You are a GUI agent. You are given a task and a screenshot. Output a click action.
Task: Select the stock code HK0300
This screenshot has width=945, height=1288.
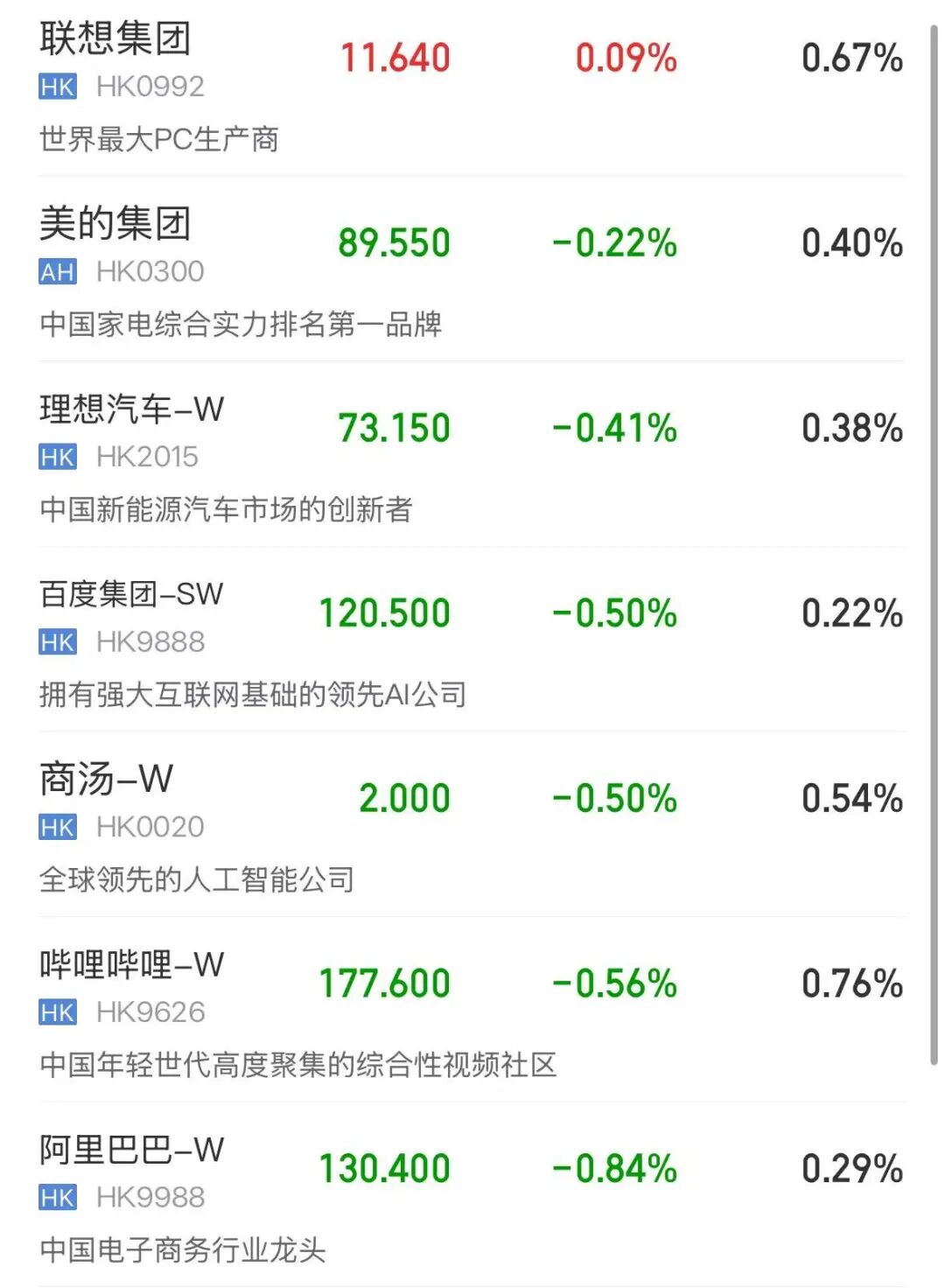(x=150, y=272)
